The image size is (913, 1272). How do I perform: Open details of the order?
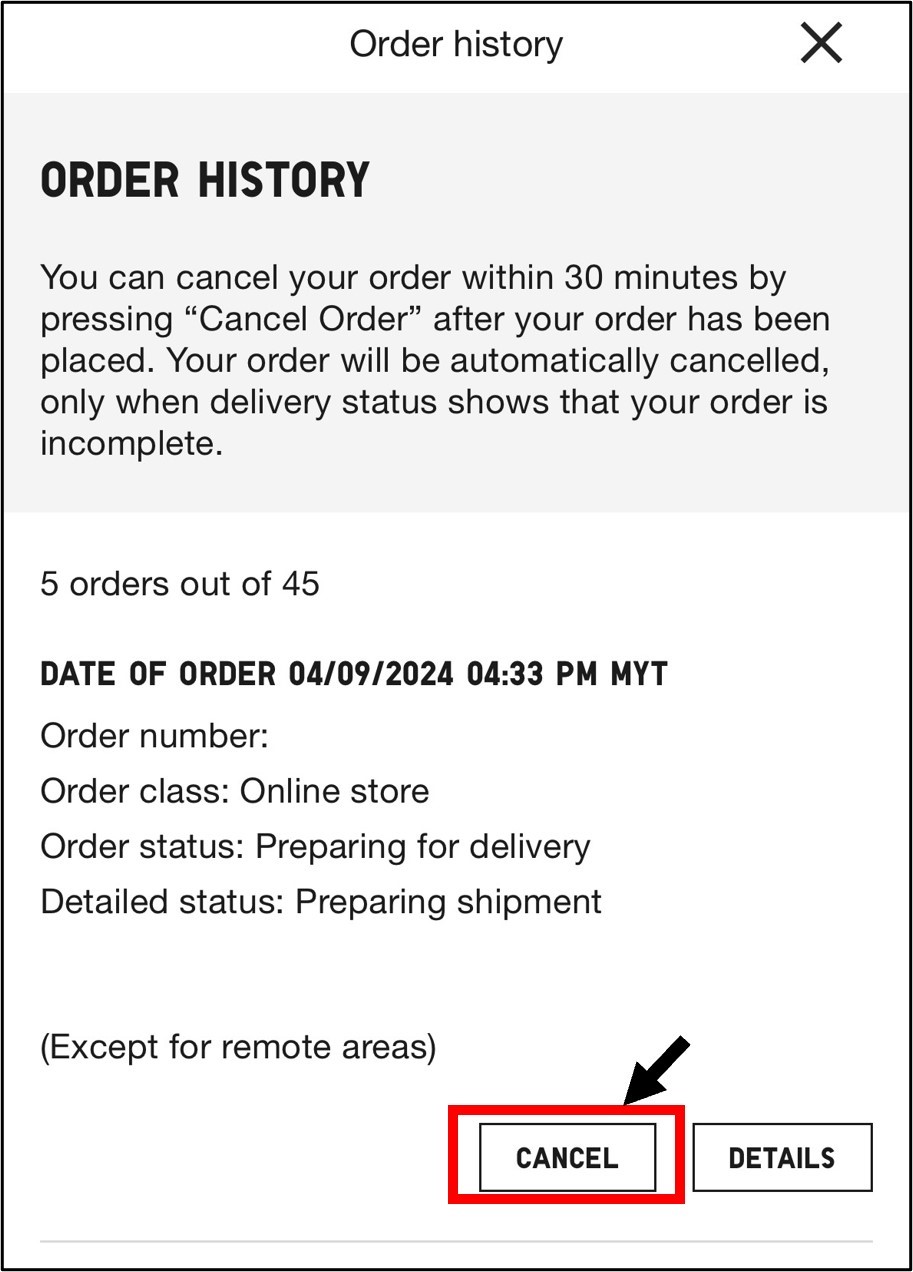click(782, 1157)
